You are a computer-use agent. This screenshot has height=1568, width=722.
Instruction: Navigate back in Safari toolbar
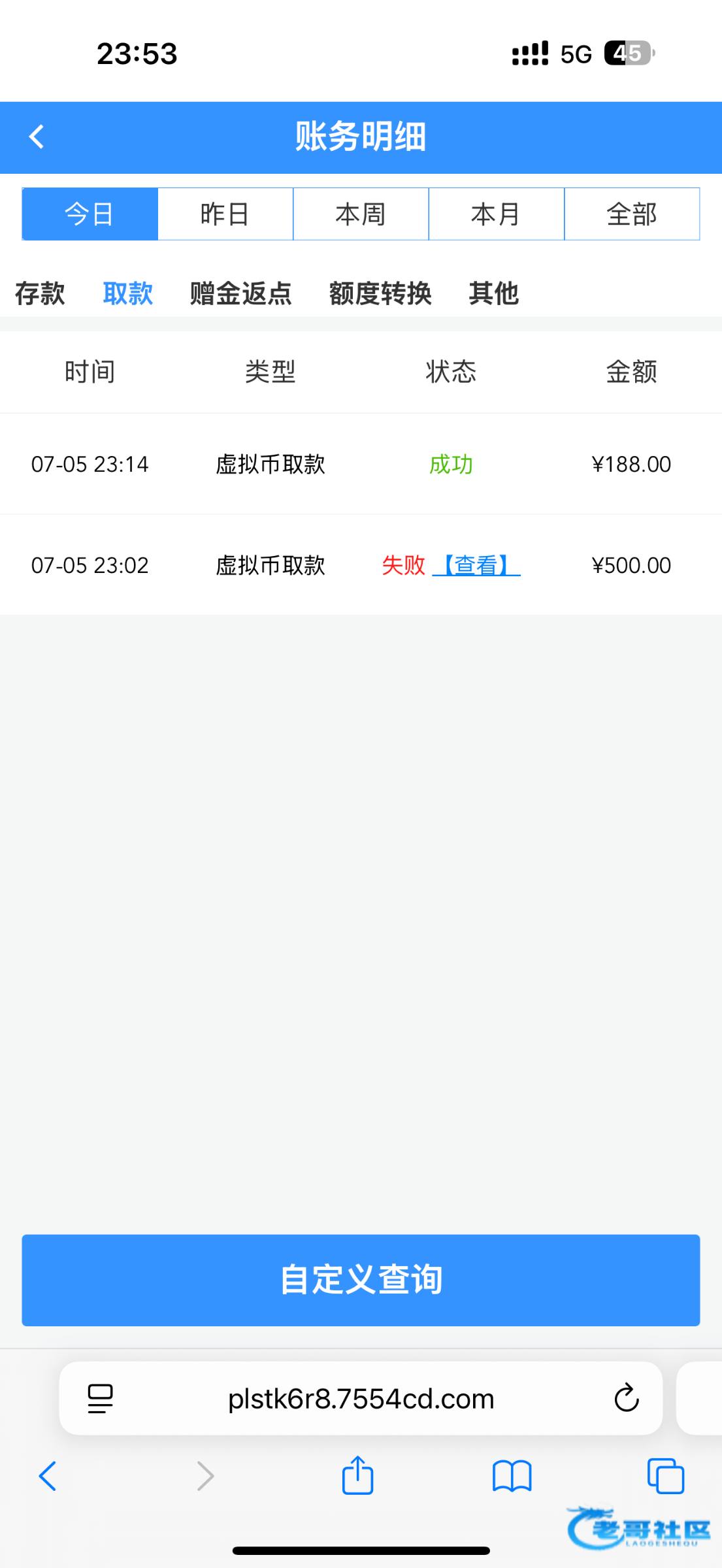pos(48,1475)
